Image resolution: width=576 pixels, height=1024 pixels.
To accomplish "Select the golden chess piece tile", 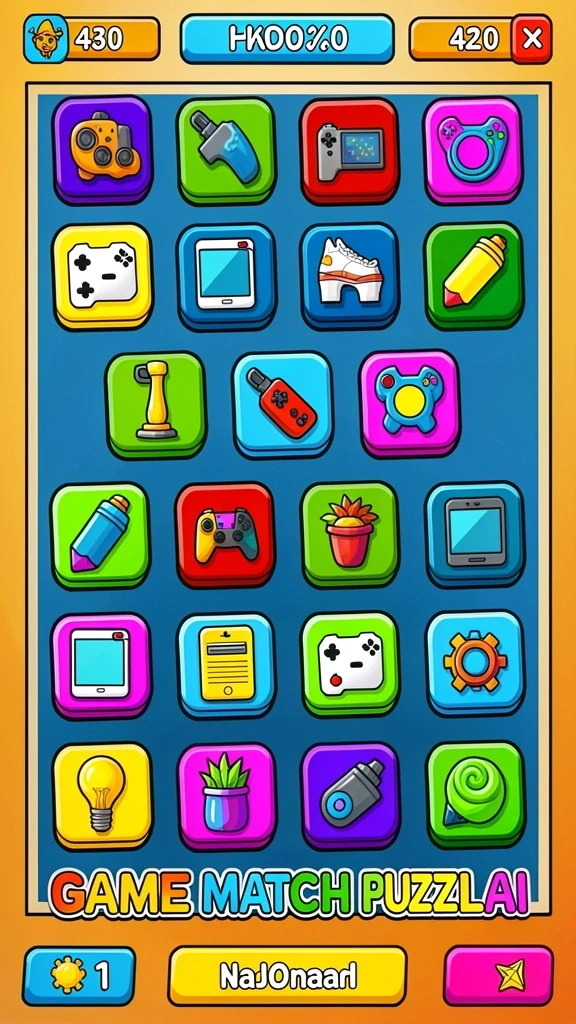I will point(155,405).
